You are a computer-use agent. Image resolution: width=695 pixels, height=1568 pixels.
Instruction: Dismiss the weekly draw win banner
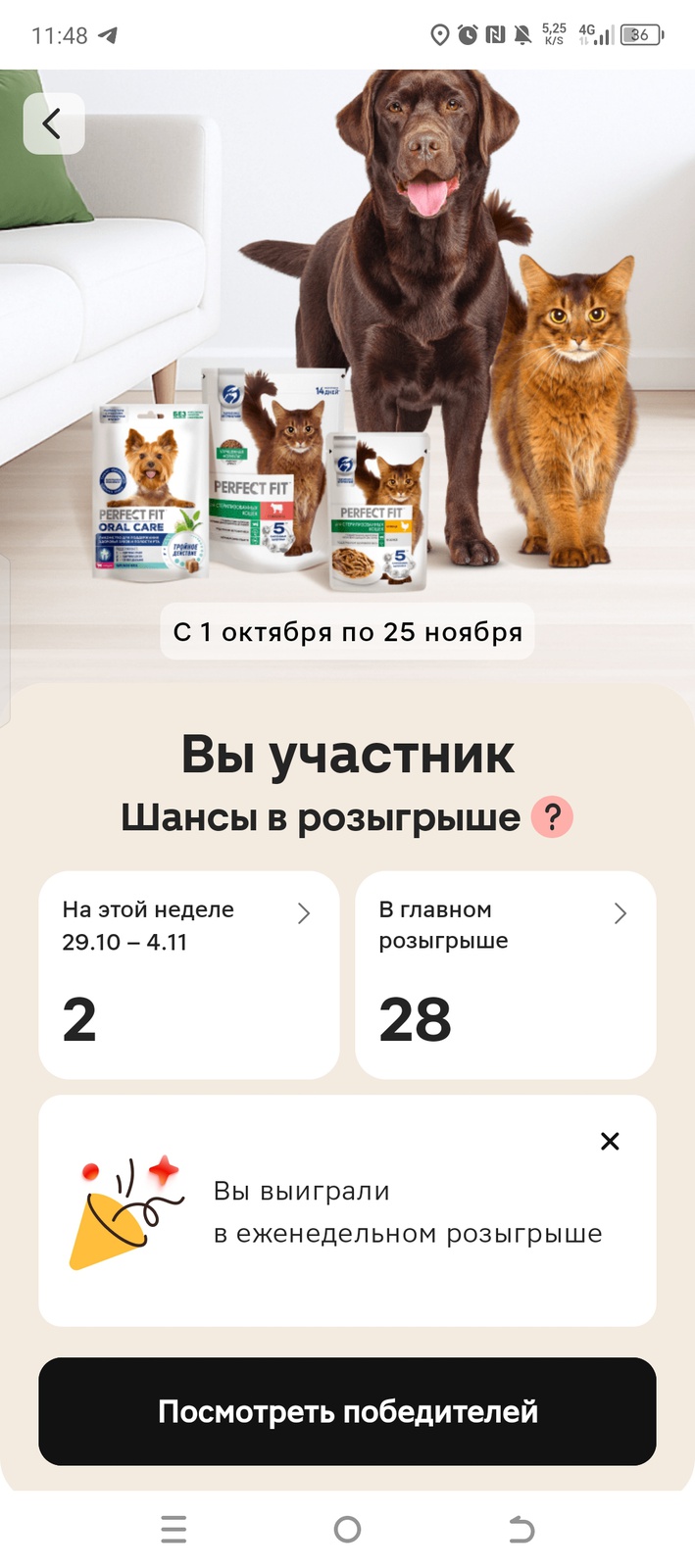[610, 1141]
